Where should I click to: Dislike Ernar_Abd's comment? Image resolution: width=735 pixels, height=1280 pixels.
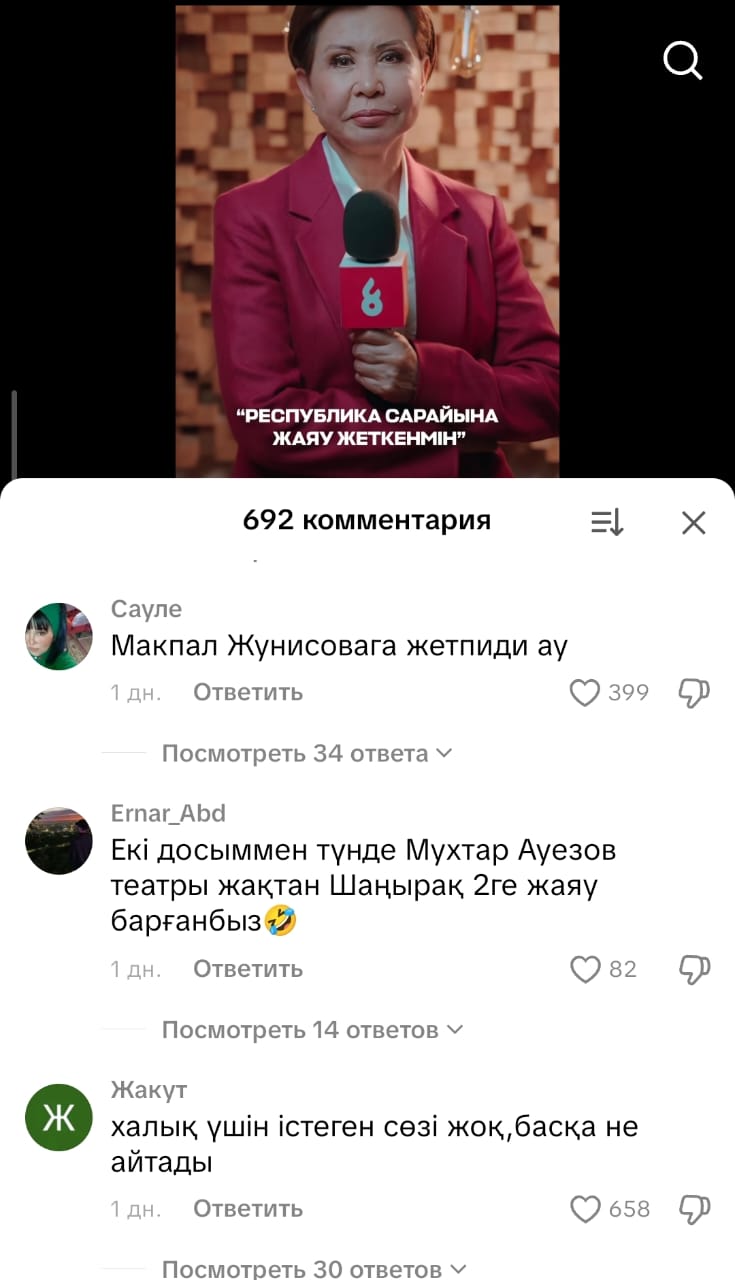point(694,969)
